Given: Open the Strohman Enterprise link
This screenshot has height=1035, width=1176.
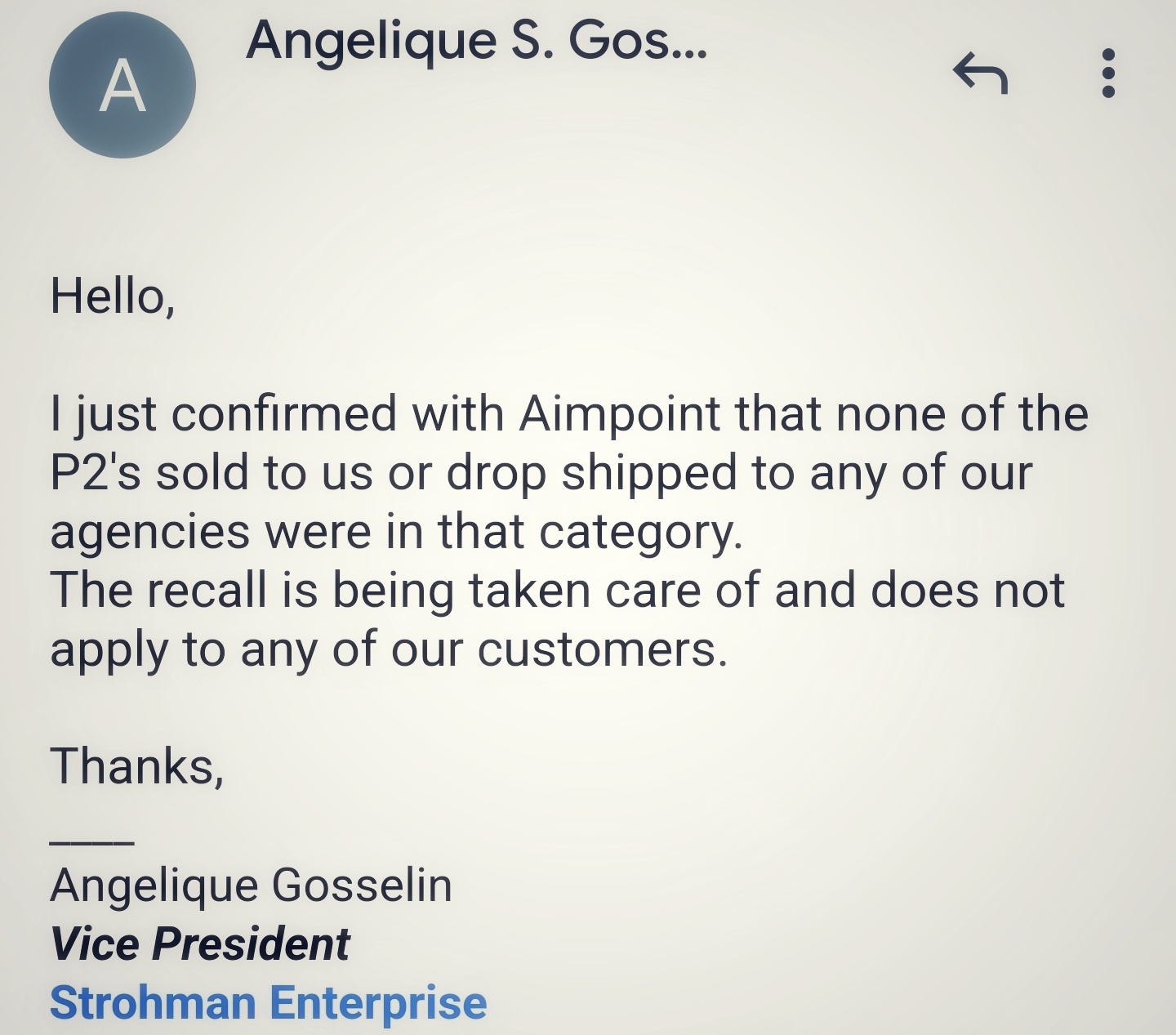Looking at the screenshot, I should coord(268,1002).
